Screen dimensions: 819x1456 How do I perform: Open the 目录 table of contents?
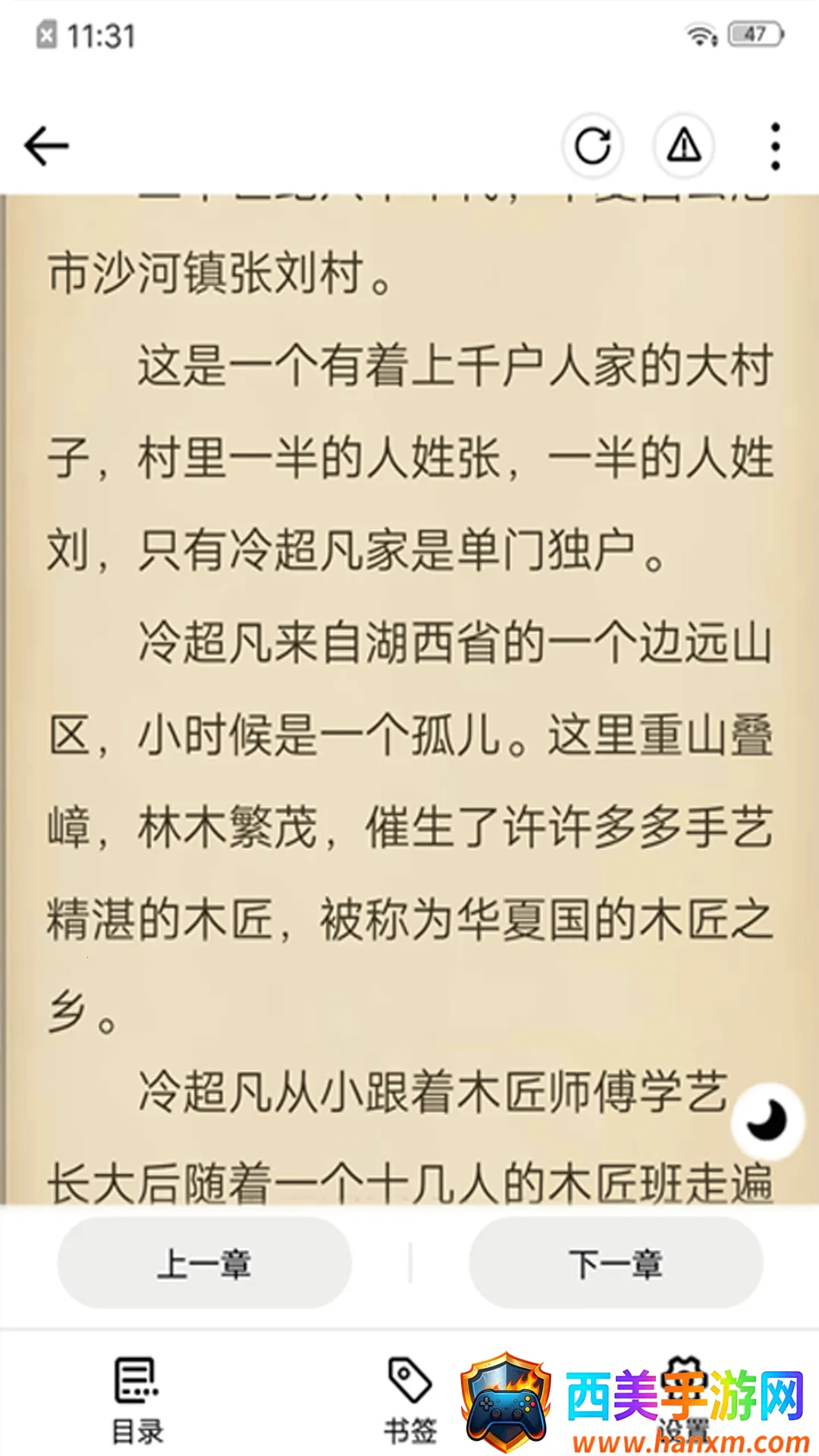click(x=137, y=1400)
